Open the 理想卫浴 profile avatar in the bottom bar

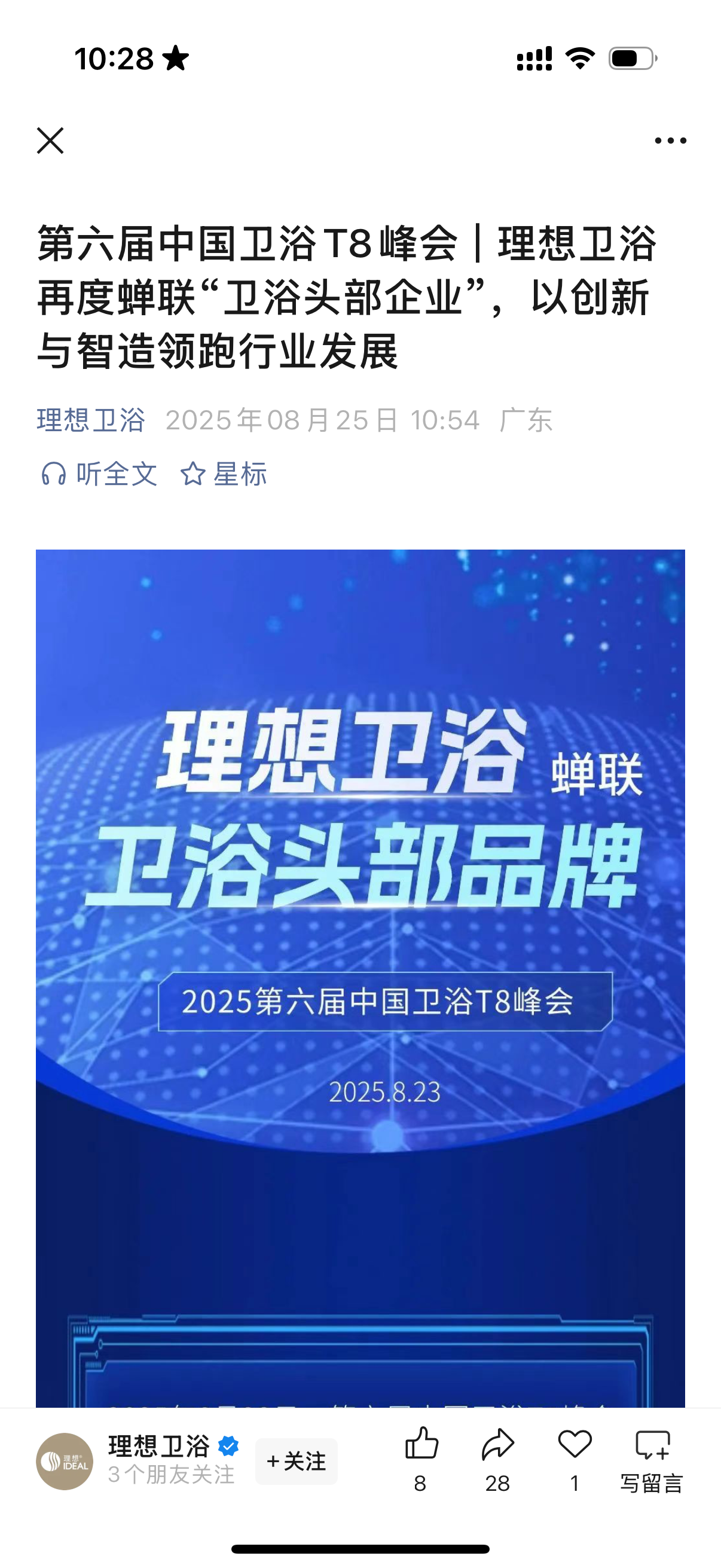coord(65,1461)
